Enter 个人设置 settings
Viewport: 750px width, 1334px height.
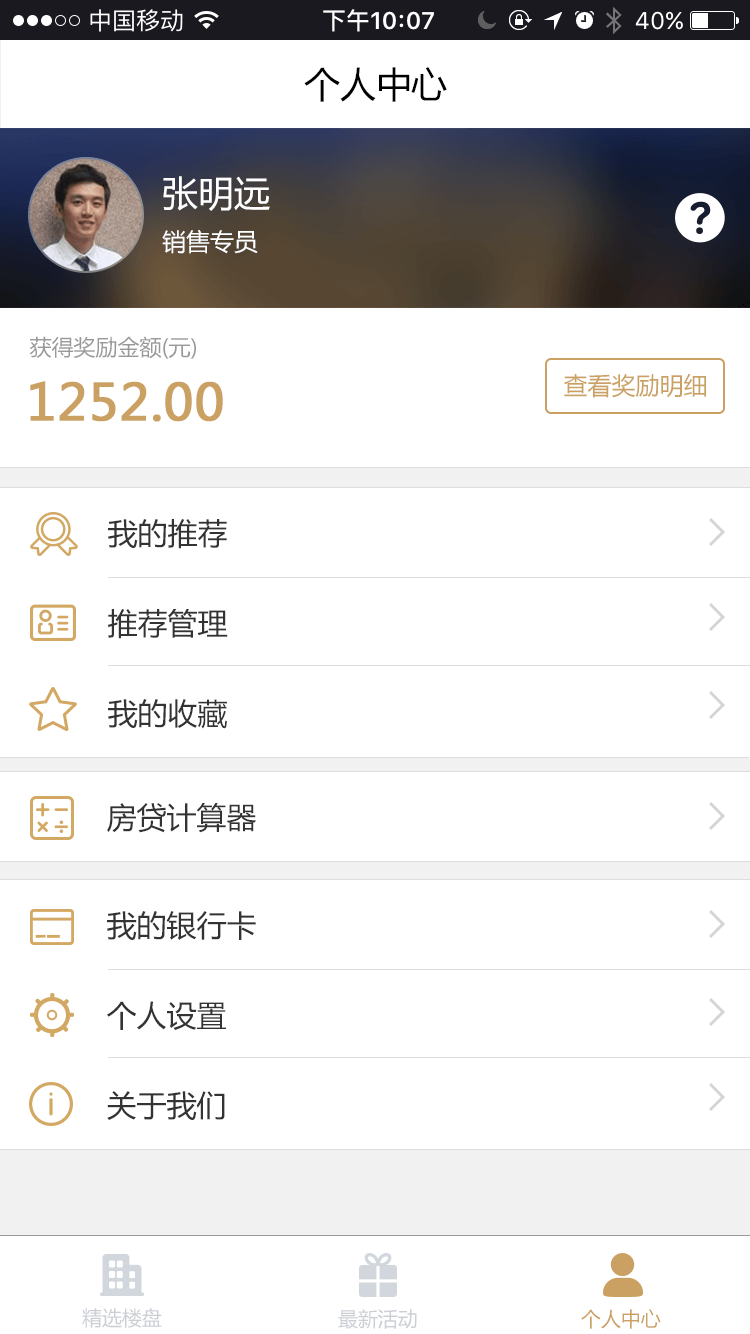[x=375, y=1014]
